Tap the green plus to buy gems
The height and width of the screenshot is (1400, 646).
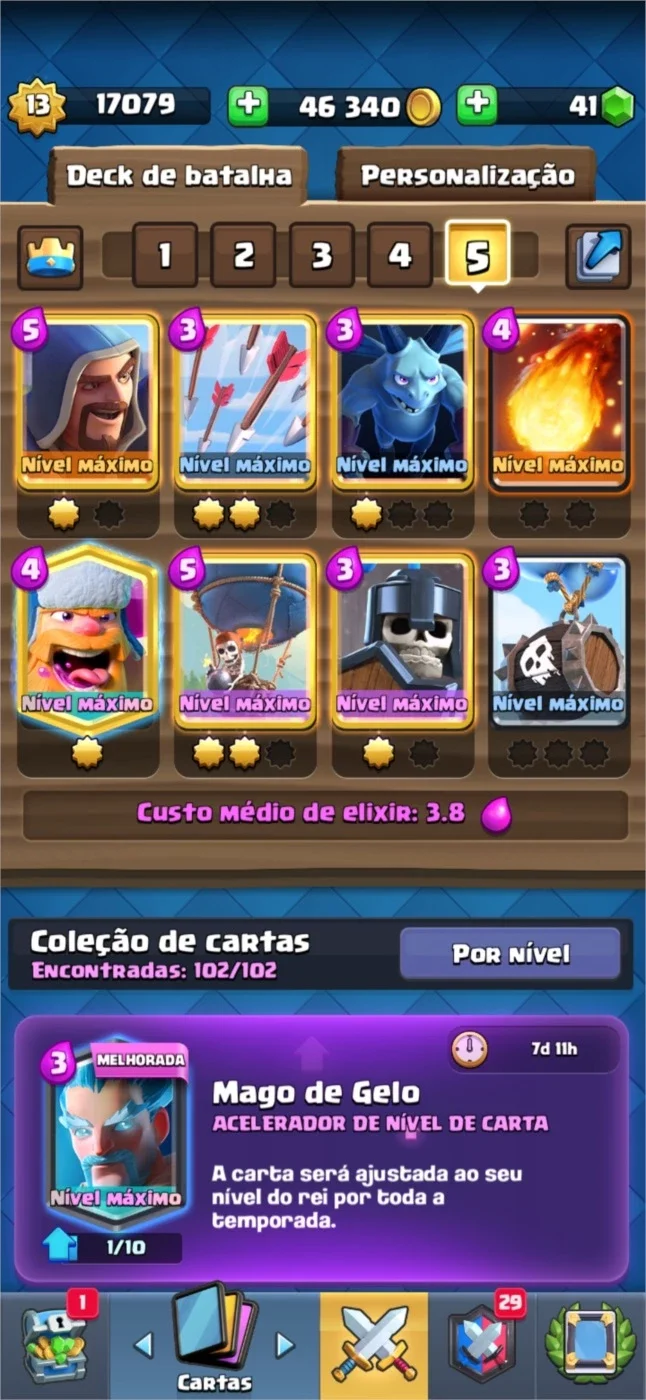[x=477, y=105]
